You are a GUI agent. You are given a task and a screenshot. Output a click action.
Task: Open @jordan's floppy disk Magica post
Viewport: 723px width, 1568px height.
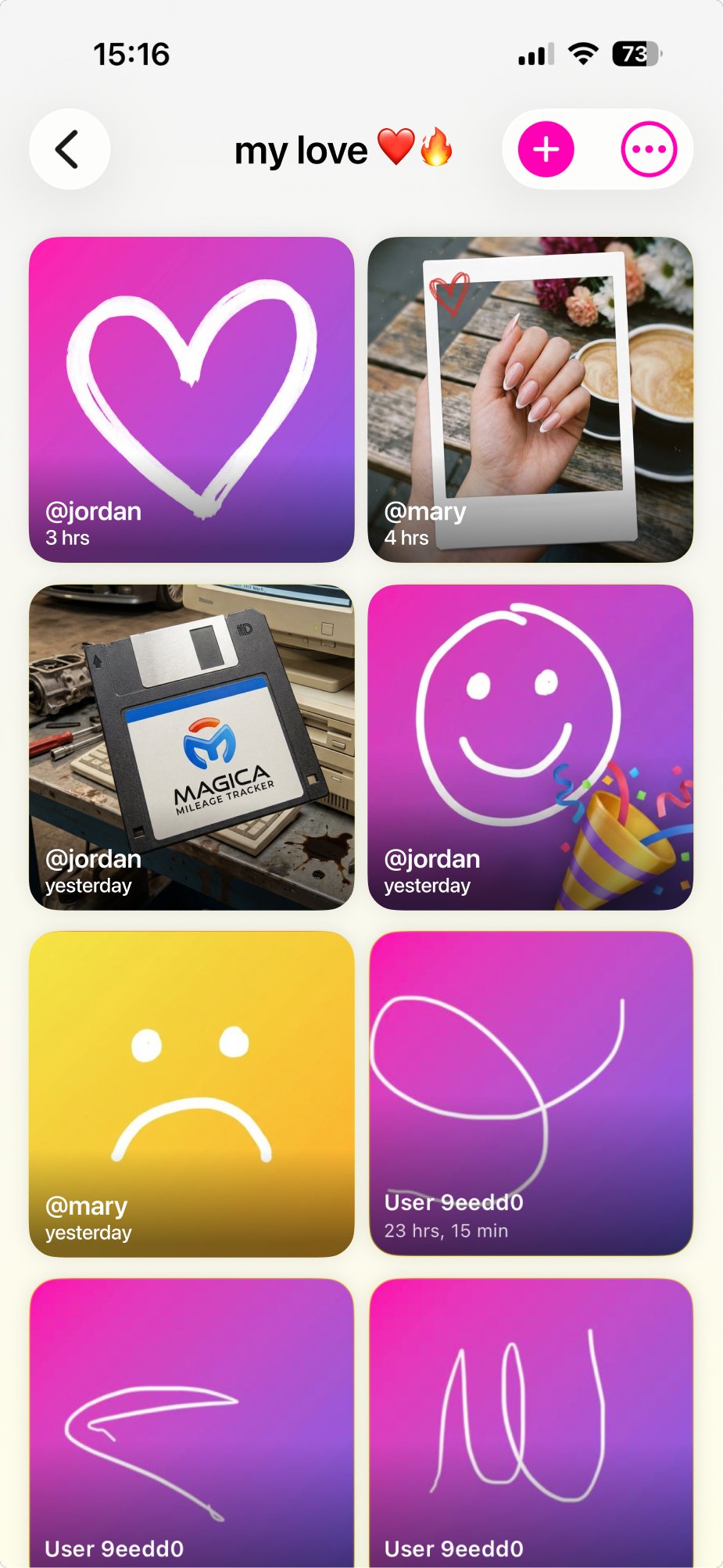tap(191, 746)
